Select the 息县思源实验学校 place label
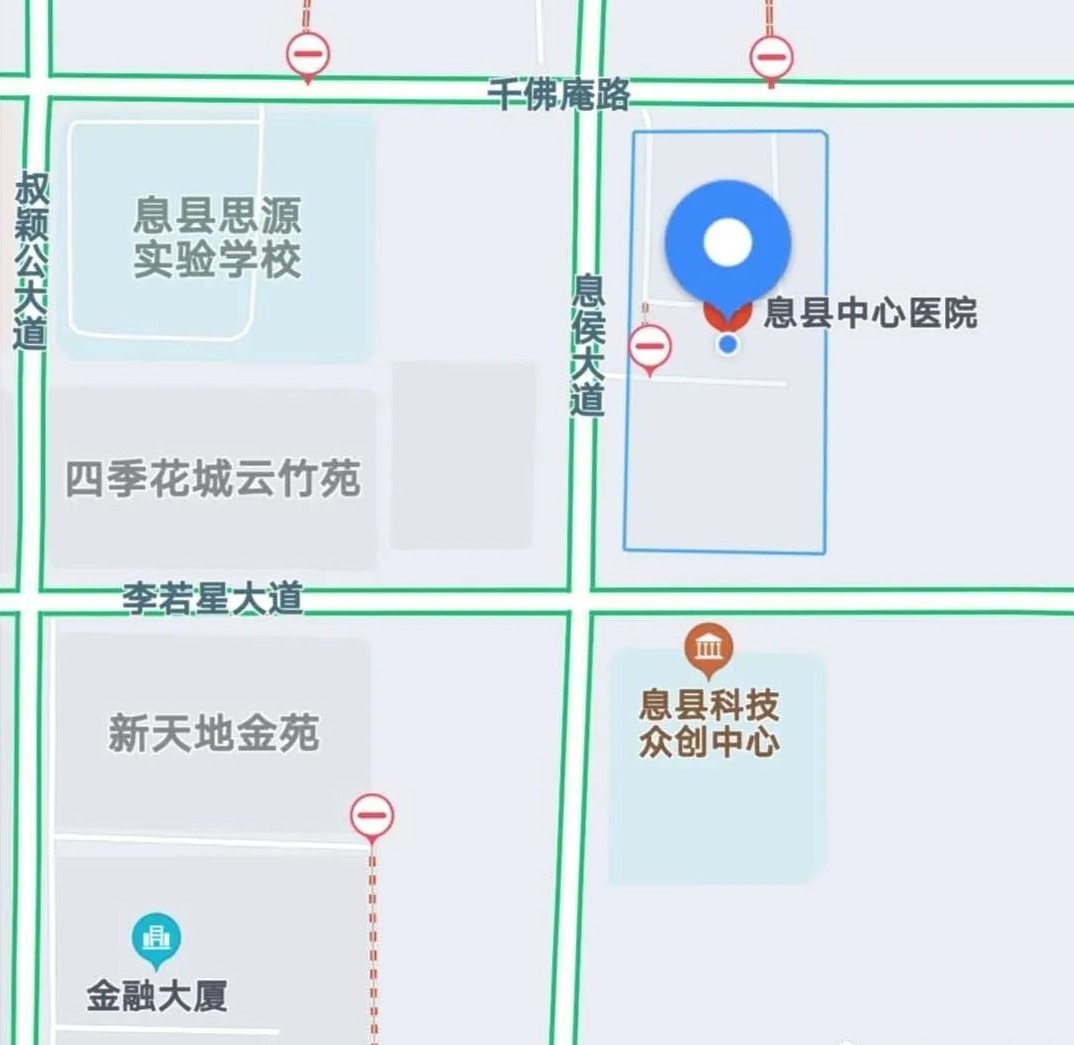Image resolution: width=1074 pixels, height=1045 pixels. coord(217,238)
